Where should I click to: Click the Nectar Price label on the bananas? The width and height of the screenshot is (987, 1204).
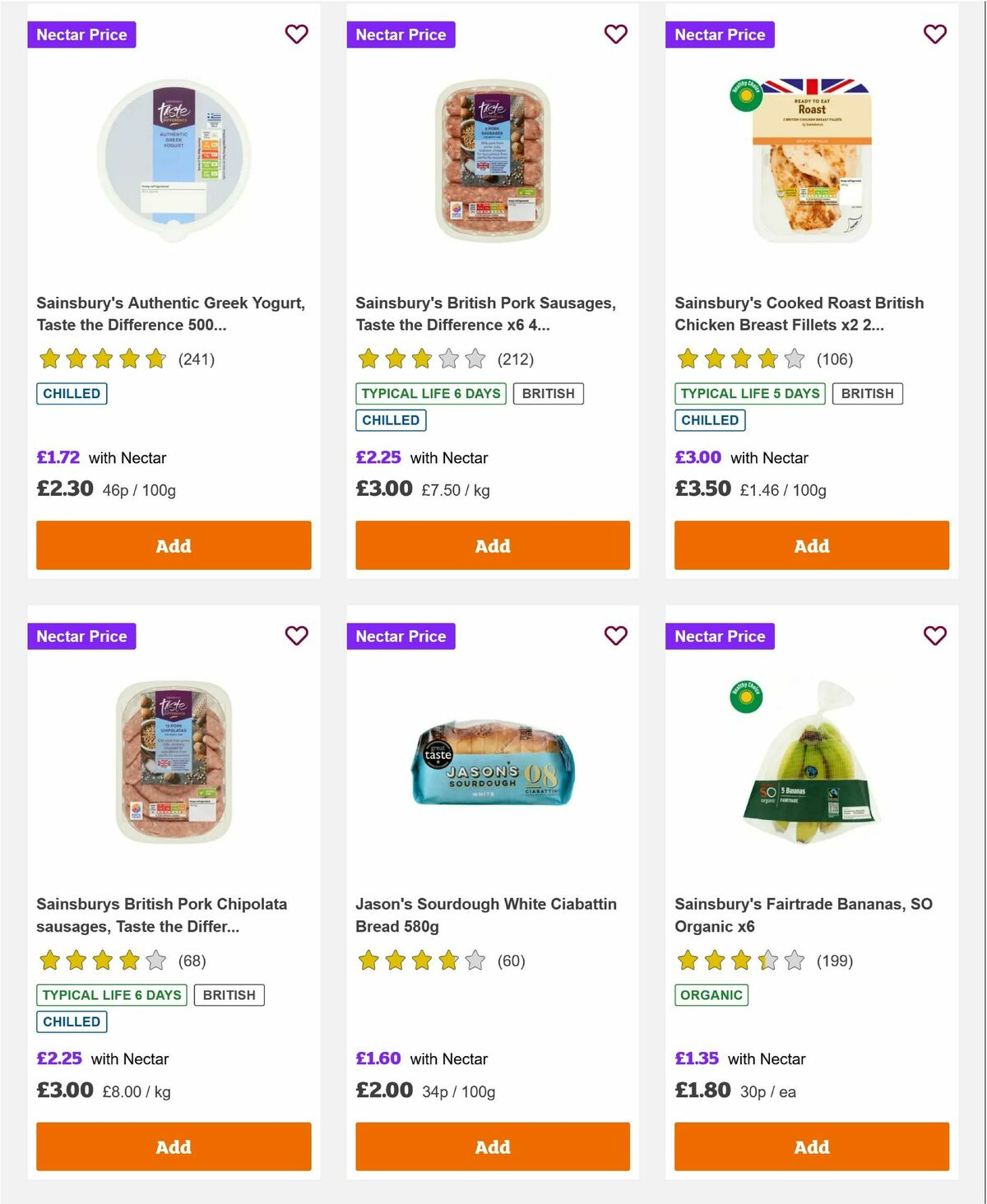tap(720, 636)
